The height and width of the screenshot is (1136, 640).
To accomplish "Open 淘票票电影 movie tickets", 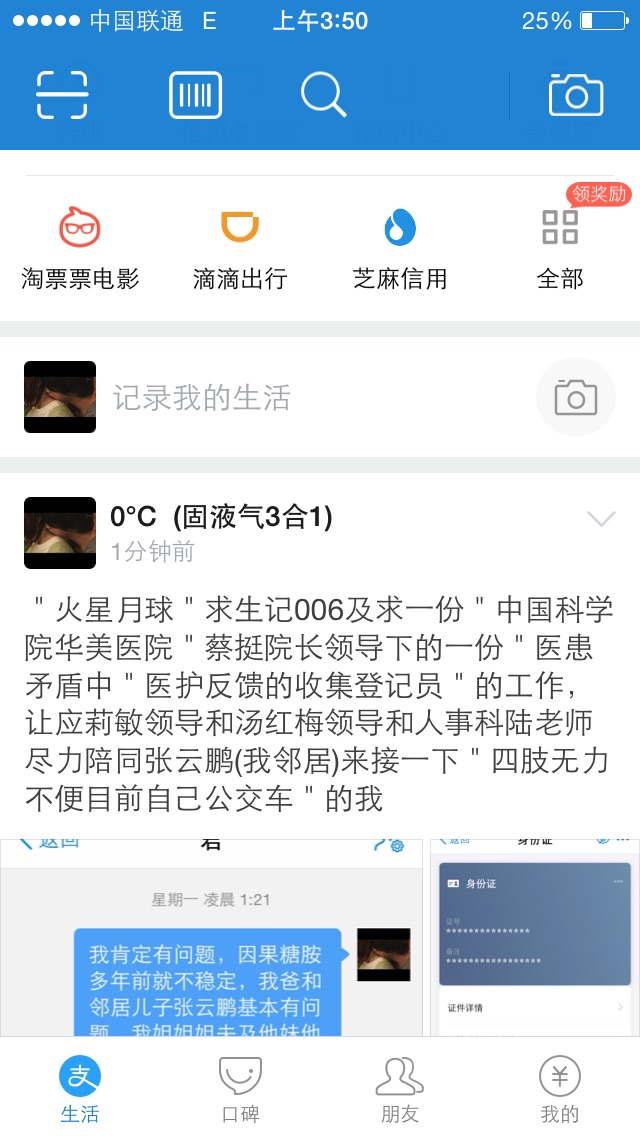I will coord(80,246).
